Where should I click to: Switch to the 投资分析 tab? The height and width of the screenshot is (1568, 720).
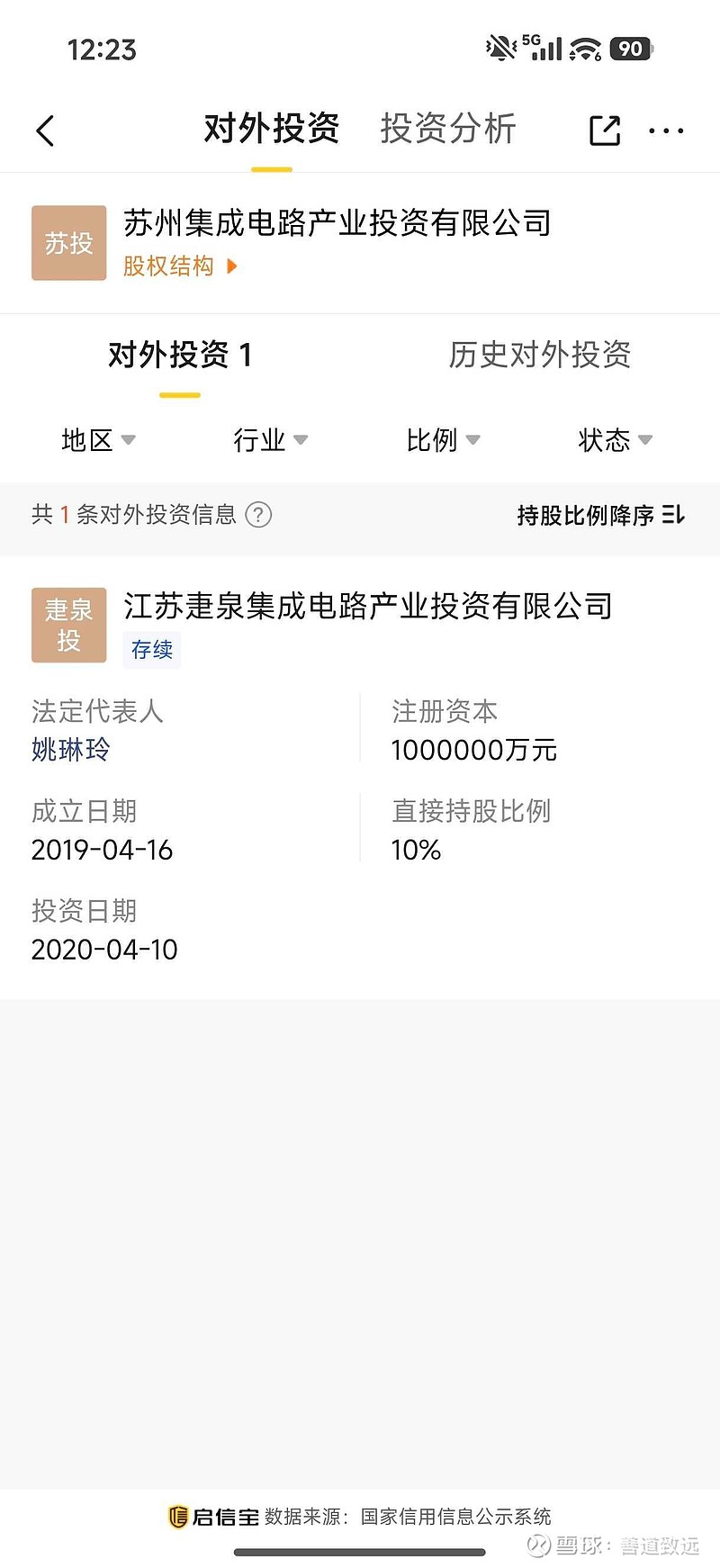coord(449,130)
